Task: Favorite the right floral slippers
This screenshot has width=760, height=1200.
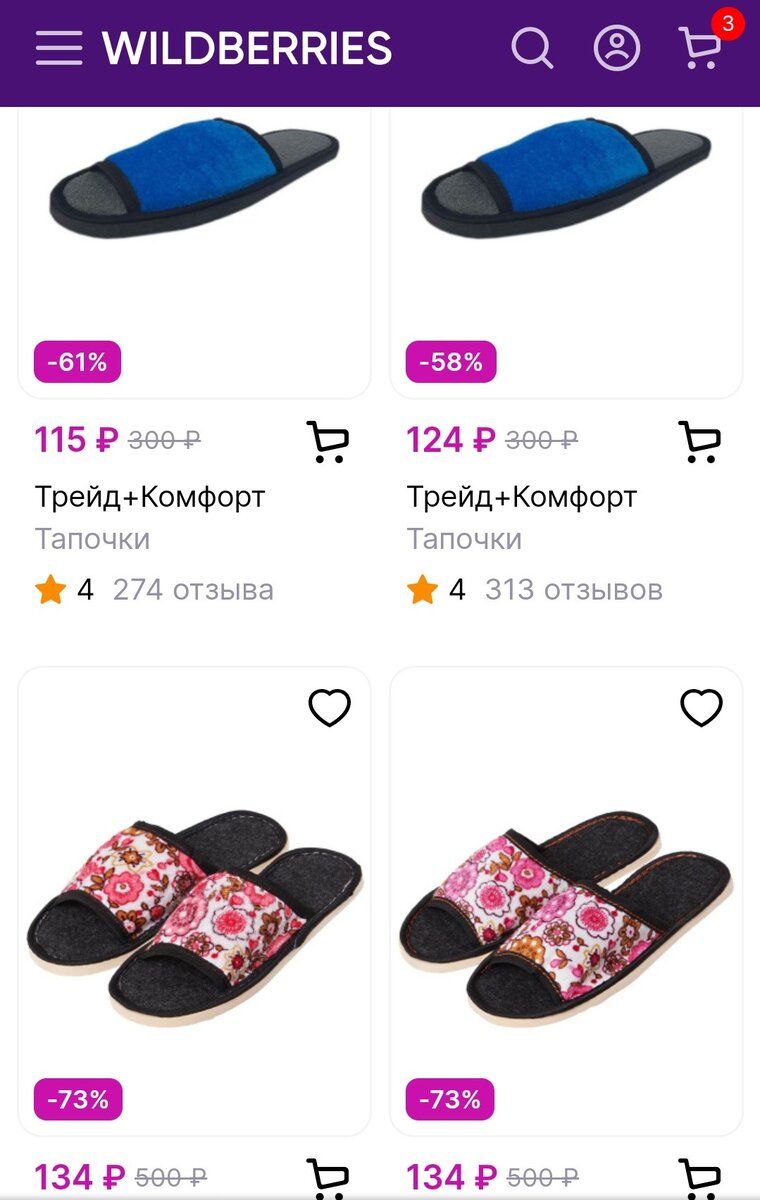Action: [x=701, y=708]
